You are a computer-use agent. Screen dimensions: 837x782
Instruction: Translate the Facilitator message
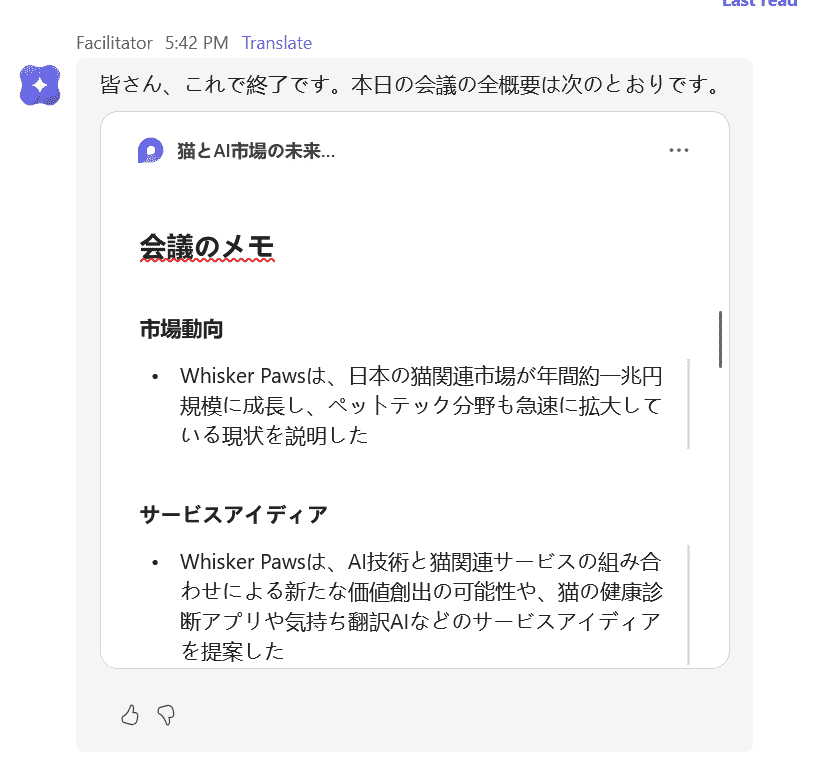(x=276, y=43)
